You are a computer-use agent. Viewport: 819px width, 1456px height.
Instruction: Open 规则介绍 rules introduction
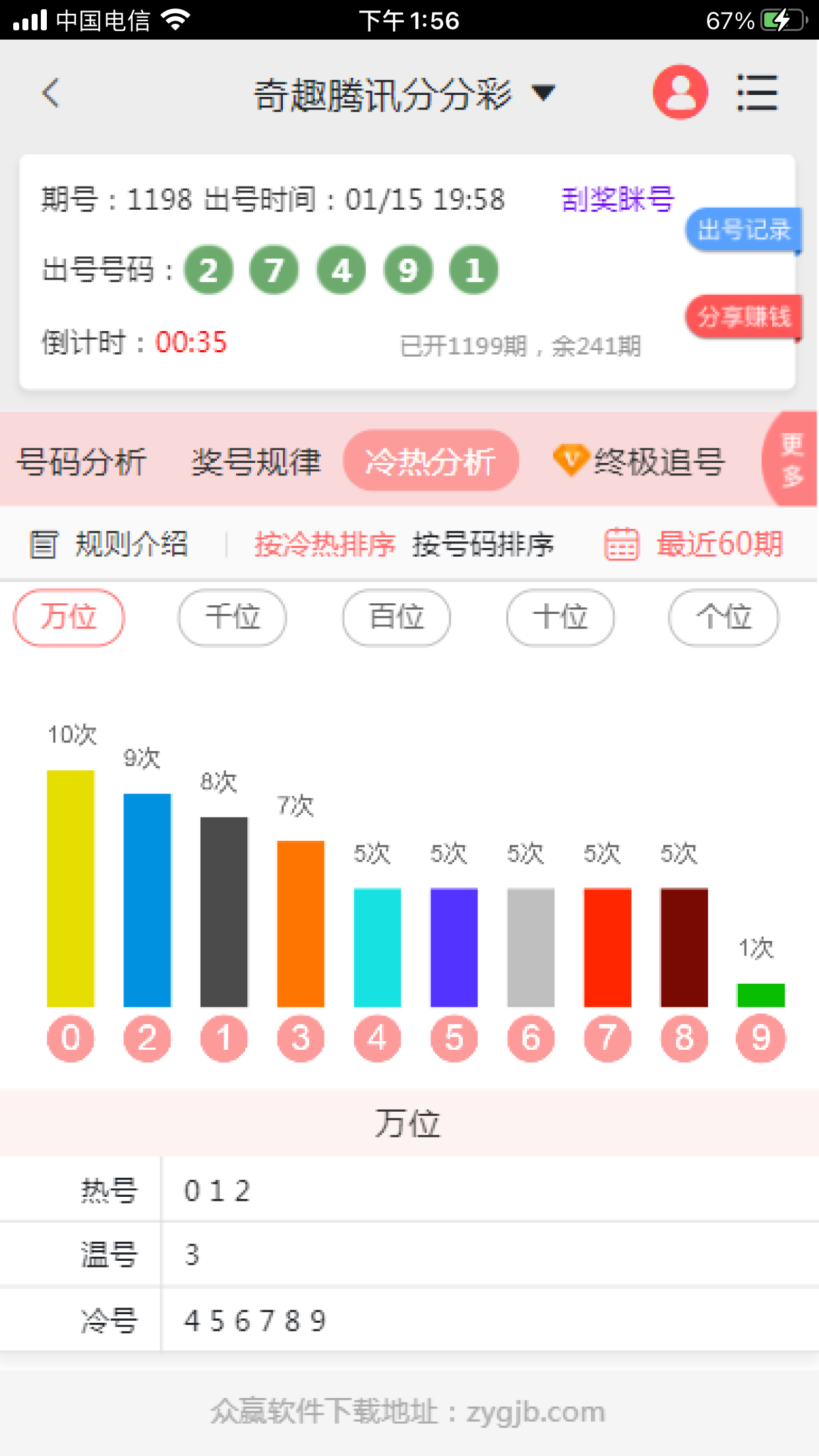click(109, 545)
